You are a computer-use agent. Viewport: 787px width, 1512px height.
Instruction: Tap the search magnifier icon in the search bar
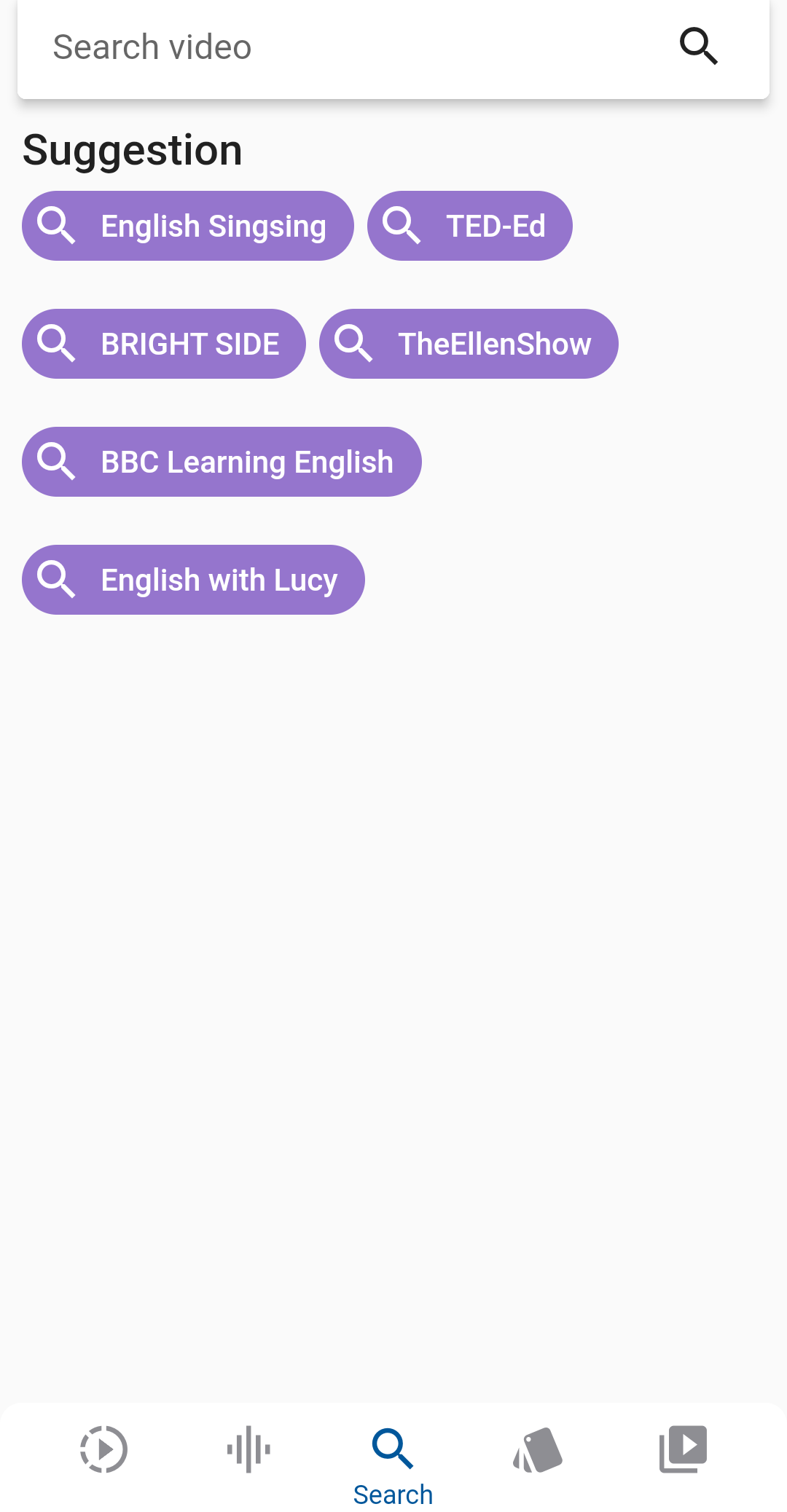698,46
